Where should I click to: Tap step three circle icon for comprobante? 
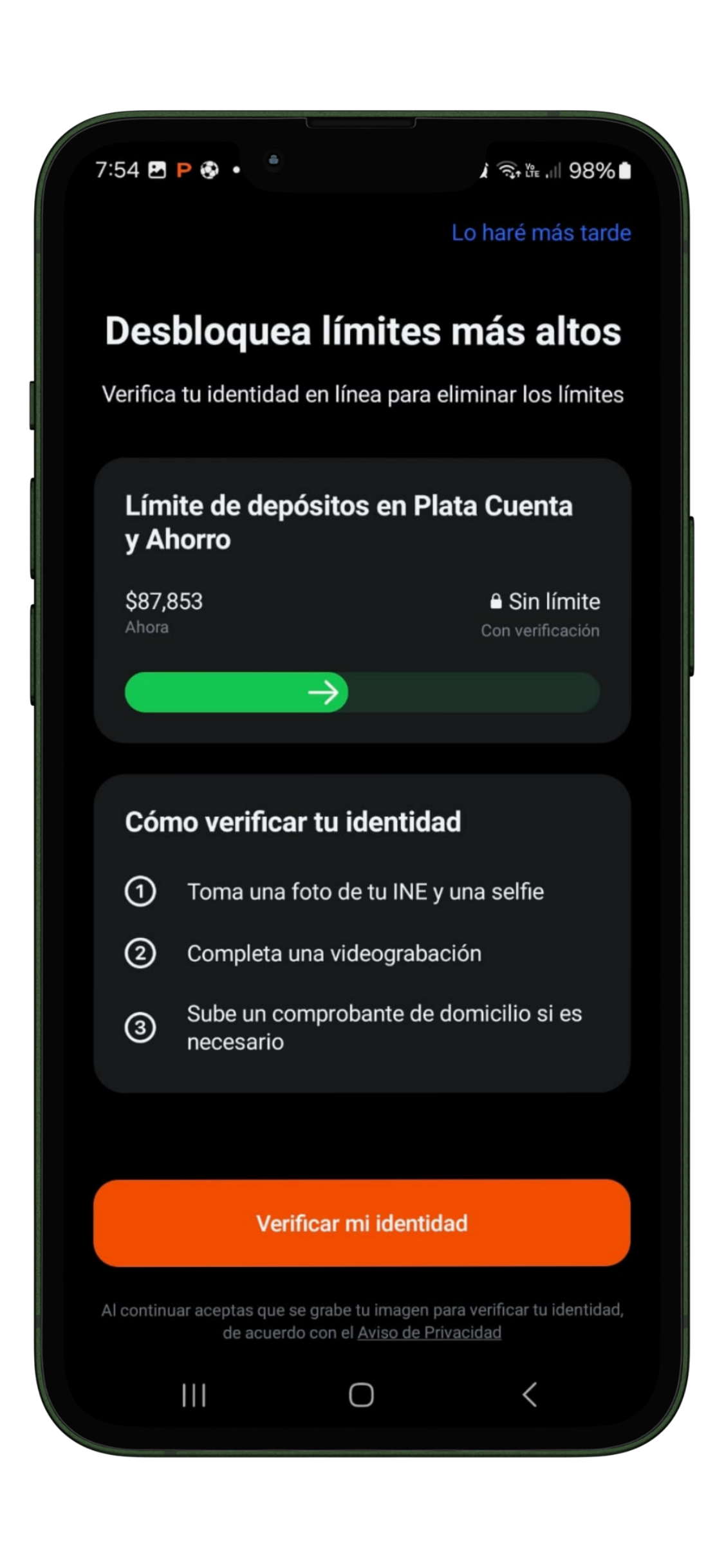(x=141, y=1027)
